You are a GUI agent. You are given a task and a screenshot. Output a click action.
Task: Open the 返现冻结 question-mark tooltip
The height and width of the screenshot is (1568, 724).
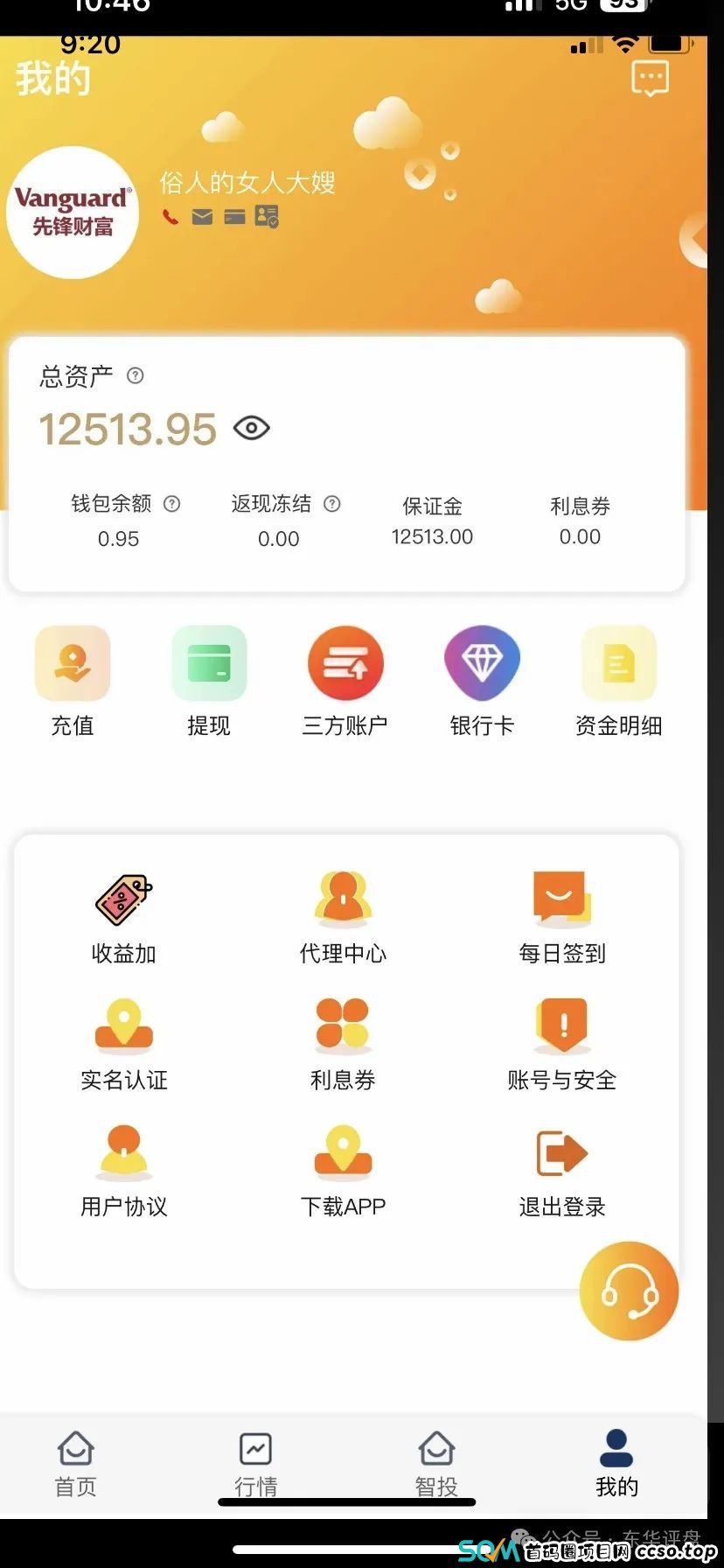pyautogui.click(x=331, y=504)
